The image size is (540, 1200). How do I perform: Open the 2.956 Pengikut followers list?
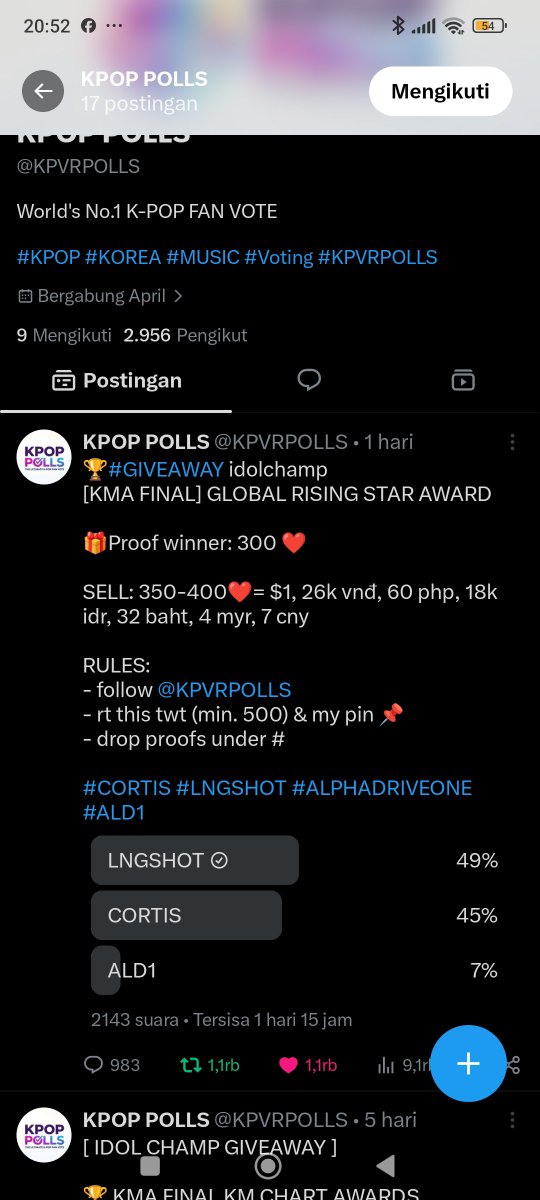(185, 336)
